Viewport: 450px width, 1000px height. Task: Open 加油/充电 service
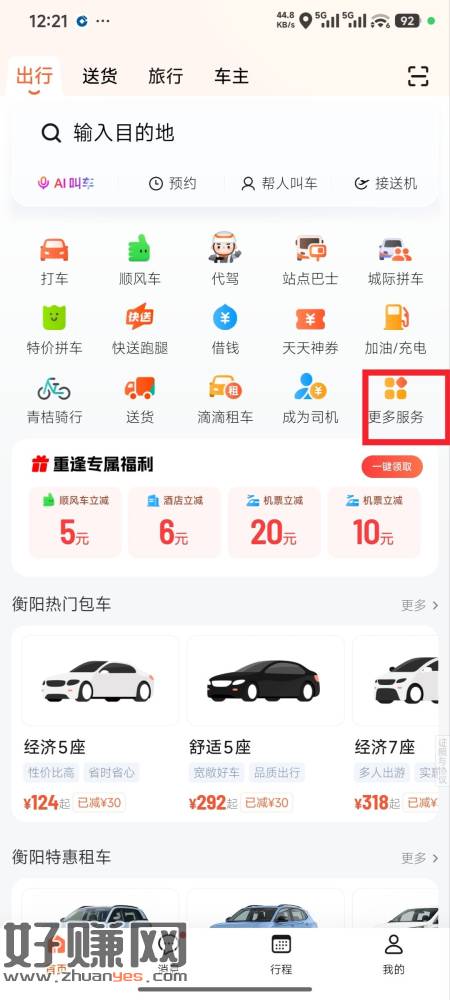[x=395, y=330]
